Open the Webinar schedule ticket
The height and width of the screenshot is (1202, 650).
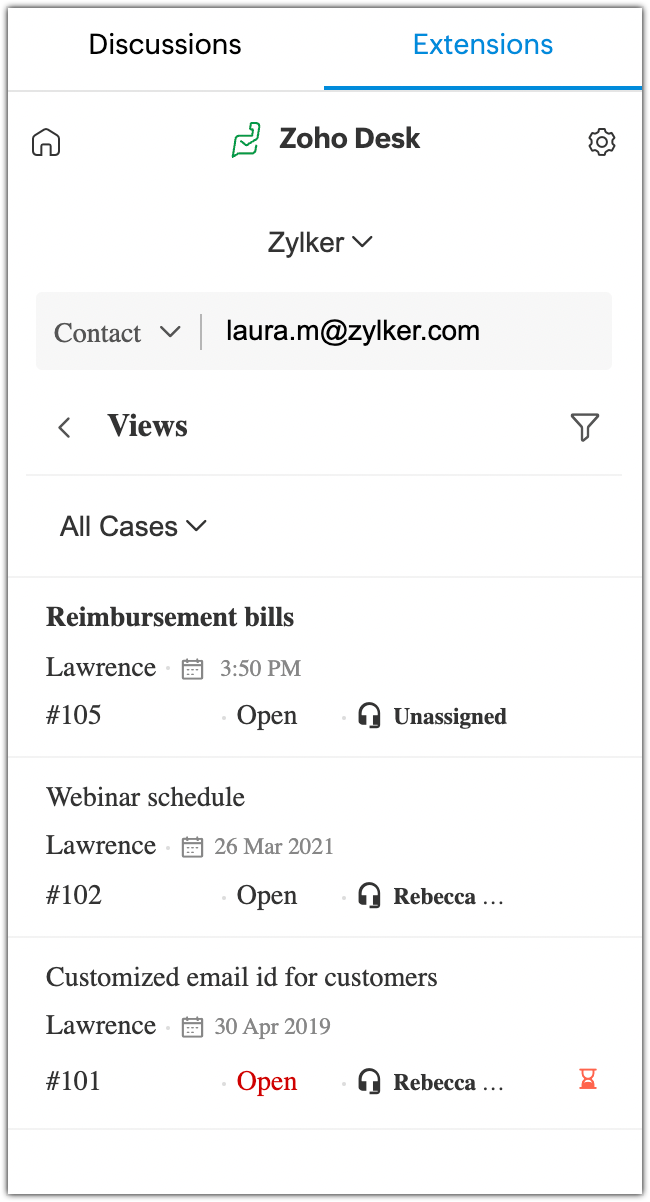pyautogui.click(x=145, y=797)
